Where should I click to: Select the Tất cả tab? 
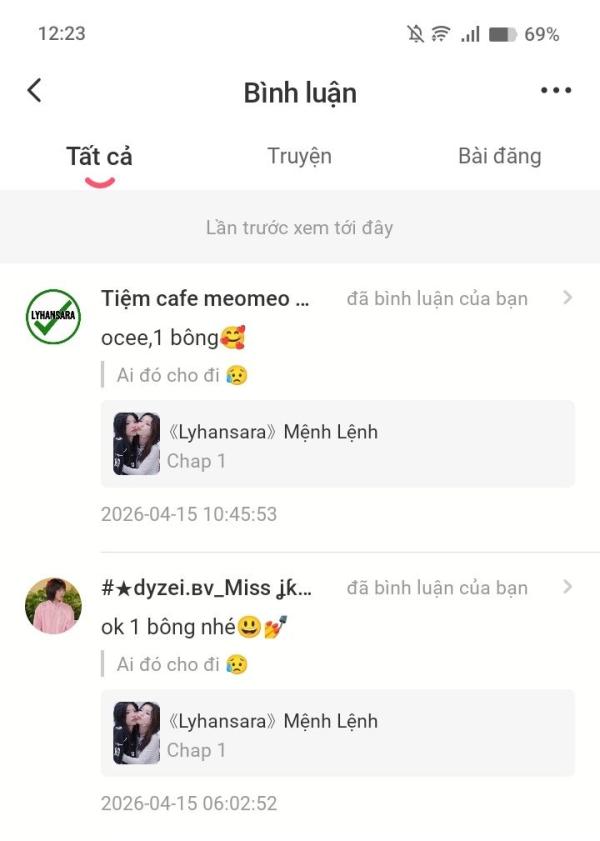click(x=99, y=156)
